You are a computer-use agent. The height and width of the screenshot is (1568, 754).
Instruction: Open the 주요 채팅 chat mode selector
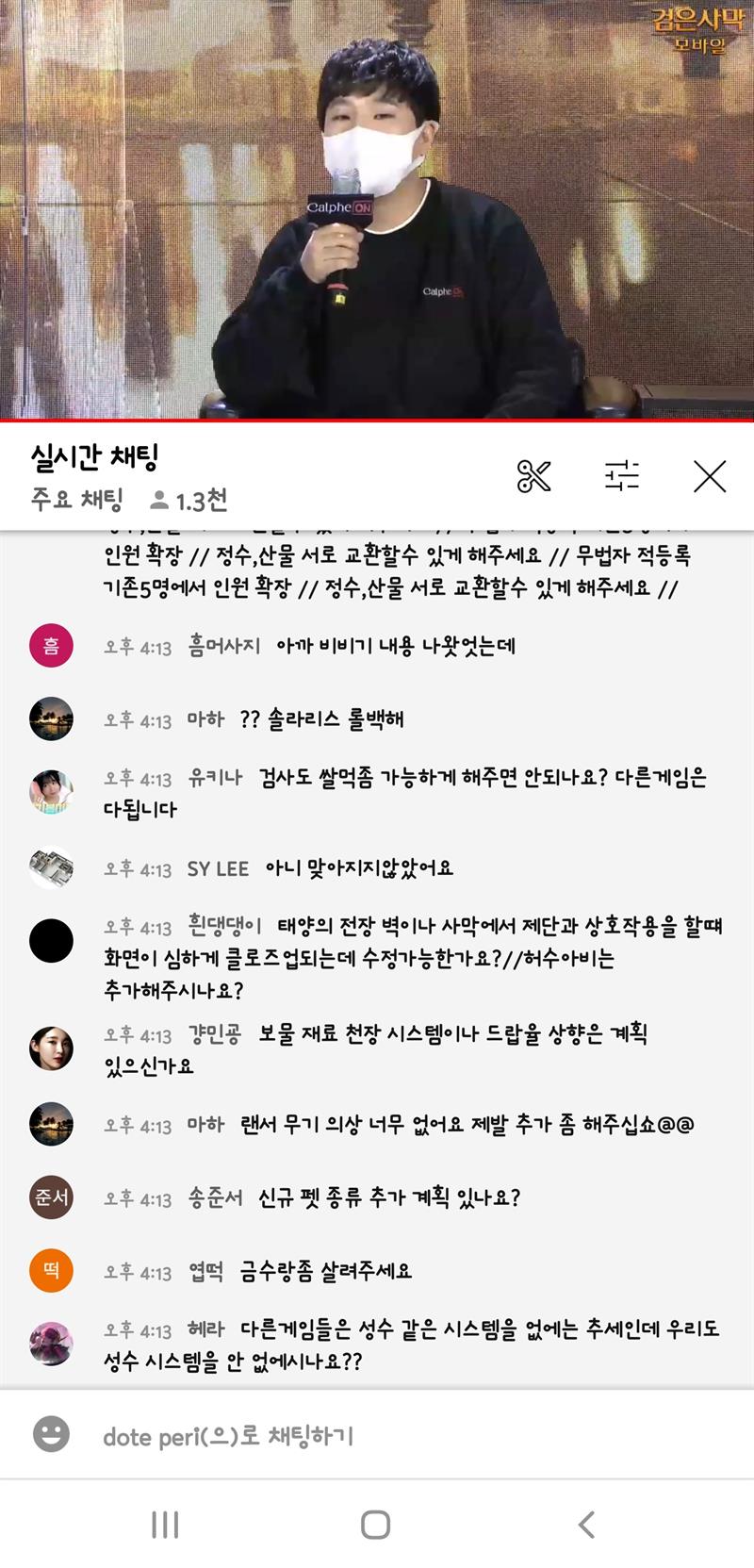click(77, 500)
